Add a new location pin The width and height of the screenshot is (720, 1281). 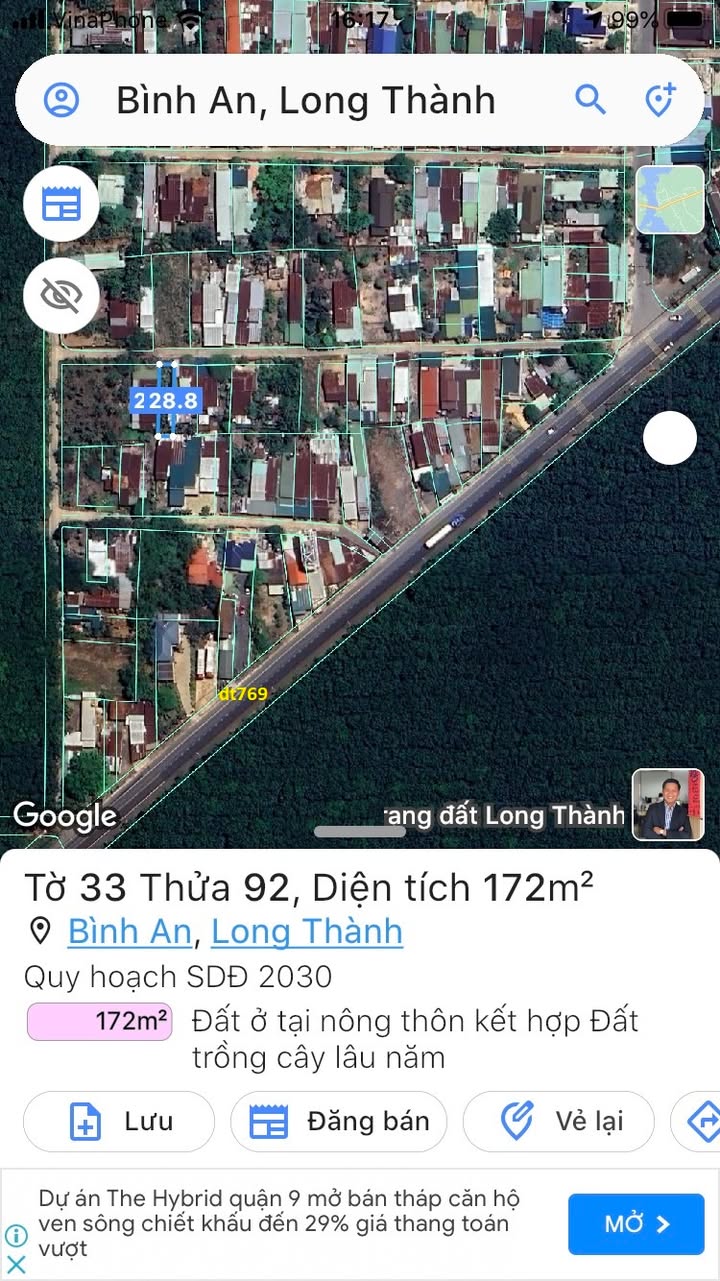(659, 100)
